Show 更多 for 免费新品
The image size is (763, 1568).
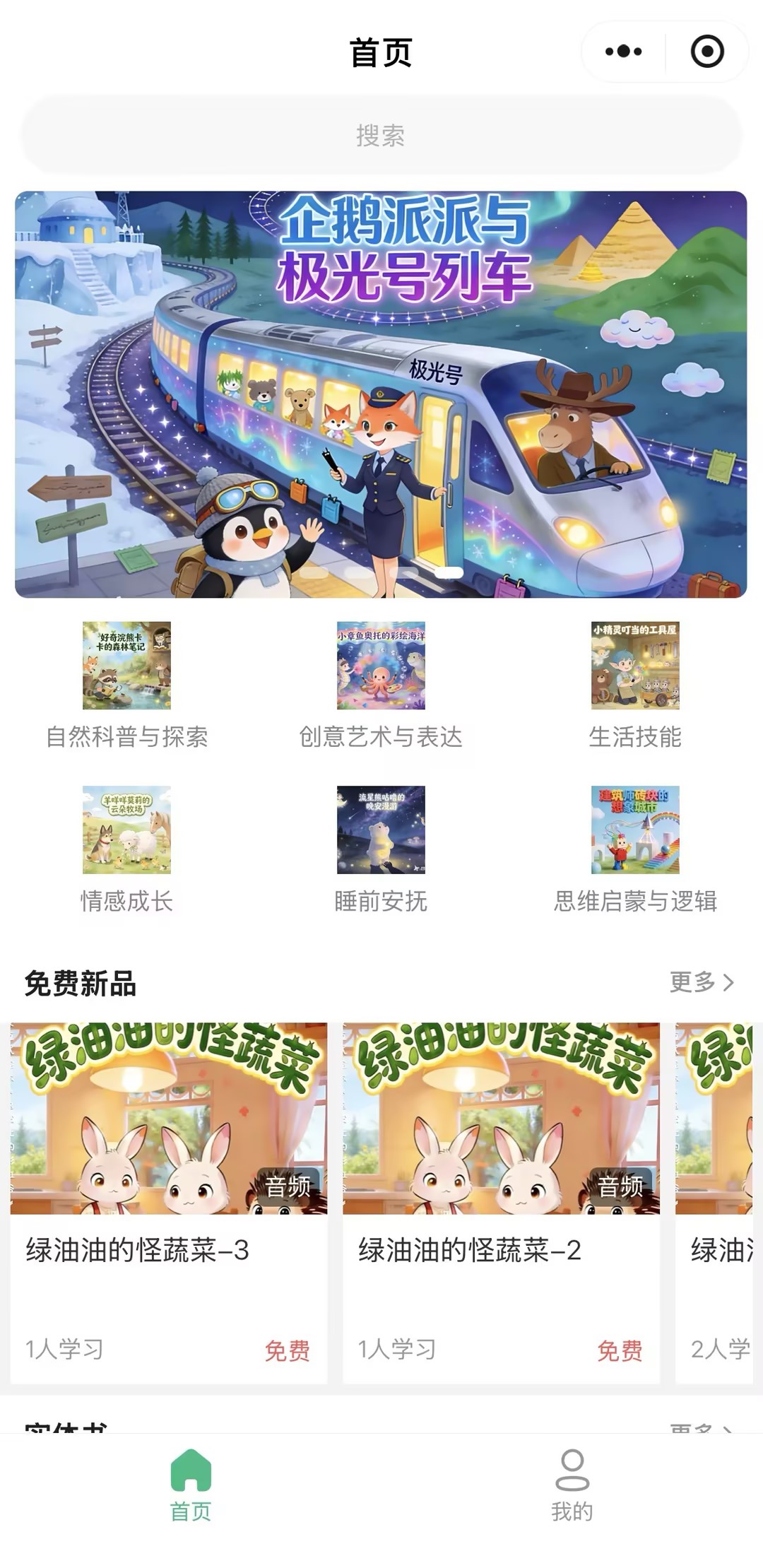702,982
